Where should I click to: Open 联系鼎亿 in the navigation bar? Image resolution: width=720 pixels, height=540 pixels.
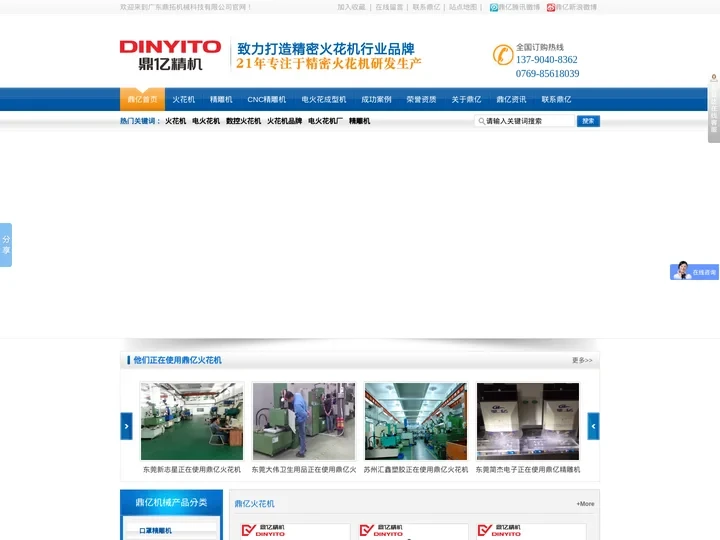(x=556, y=100)
